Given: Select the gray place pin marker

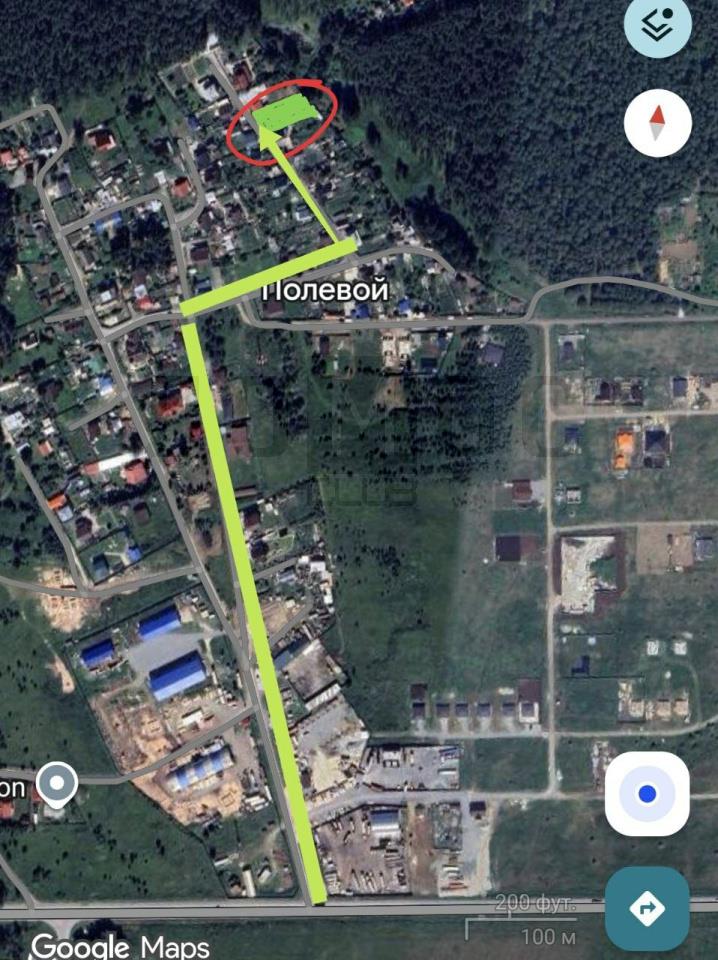Looking at the screenshot, I should [x=57, y=784].
